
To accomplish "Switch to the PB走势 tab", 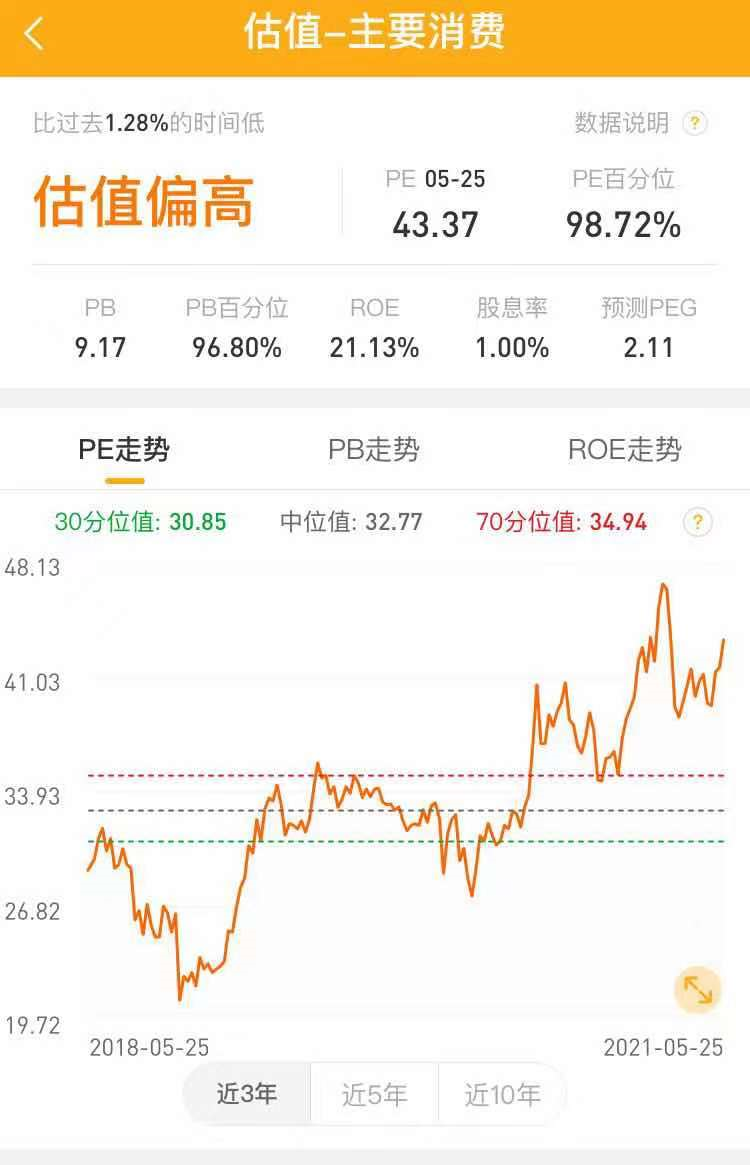I will [374, 450].
